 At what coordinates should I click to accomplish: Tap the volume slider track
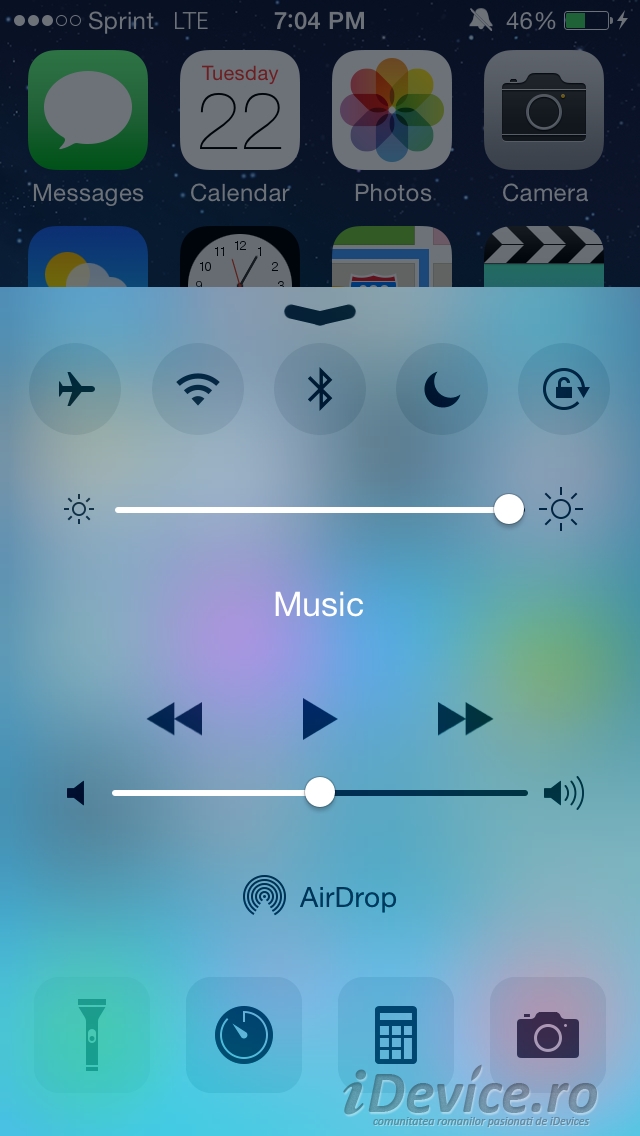click(420, 793)
